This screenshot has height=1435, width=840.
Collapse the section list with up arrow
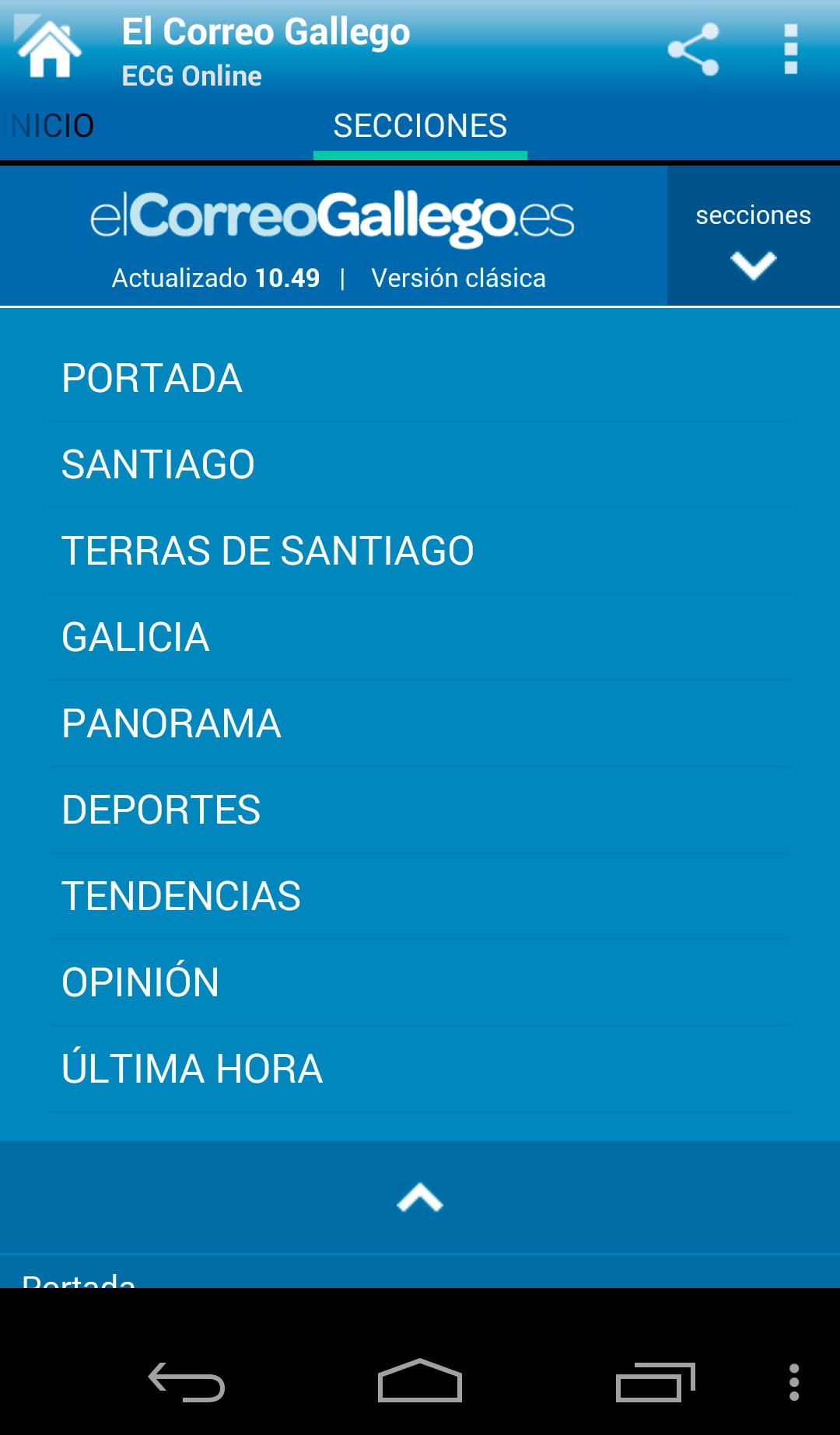click(420, 1198)
